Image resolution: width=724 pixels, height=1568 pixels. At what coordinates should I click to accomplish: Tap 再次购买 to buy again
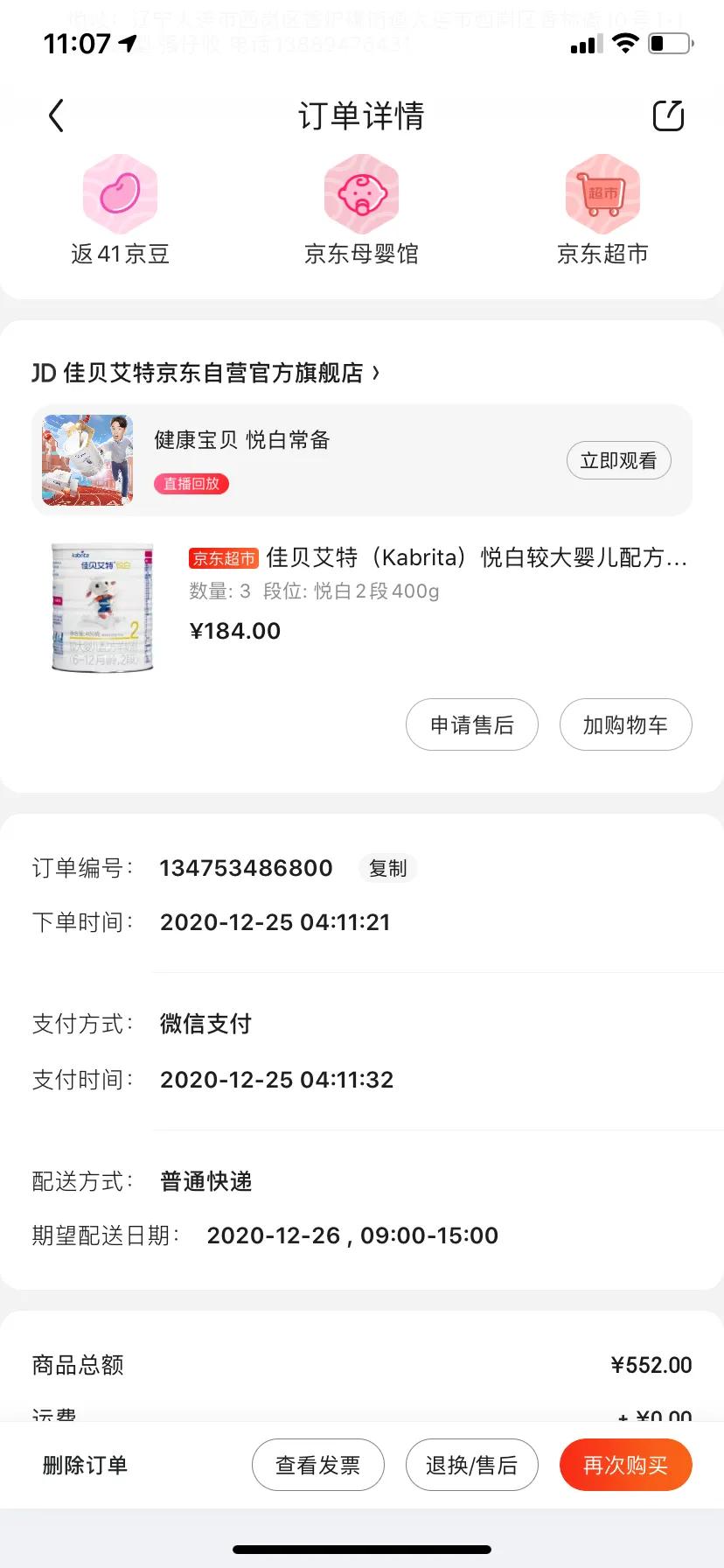point(626,1465)
